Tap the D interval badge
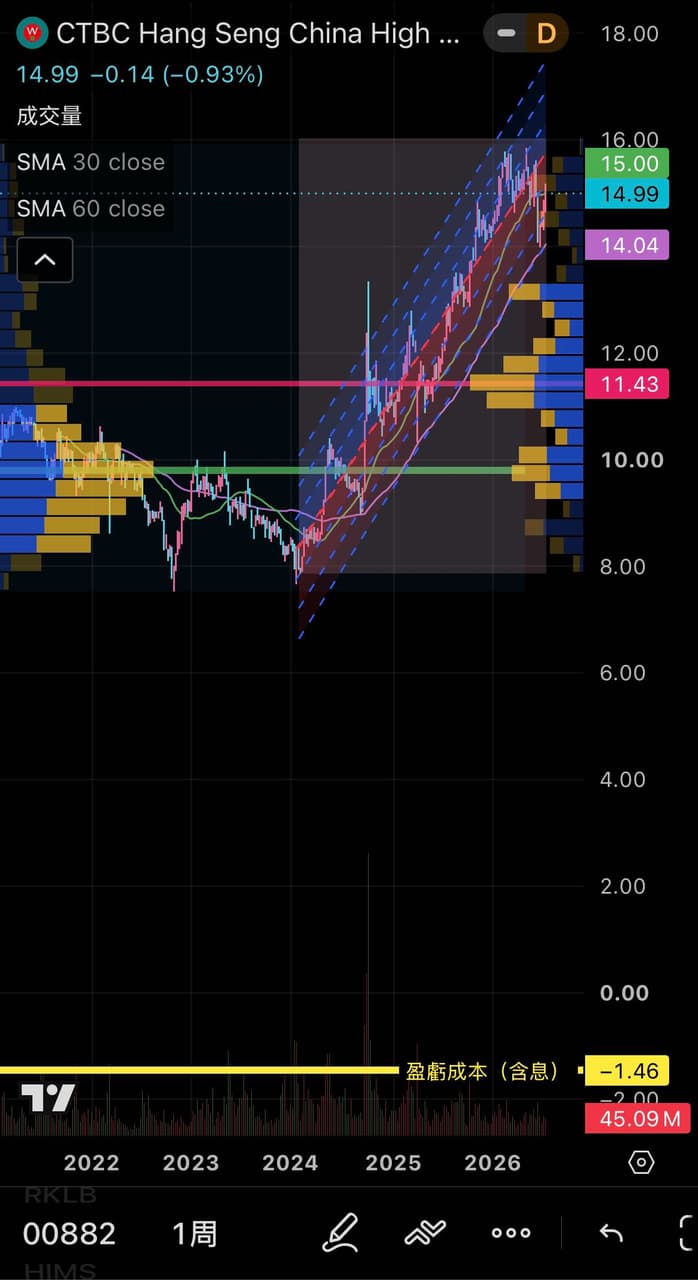Viewport: 698px width, 1280px height. 546,33
